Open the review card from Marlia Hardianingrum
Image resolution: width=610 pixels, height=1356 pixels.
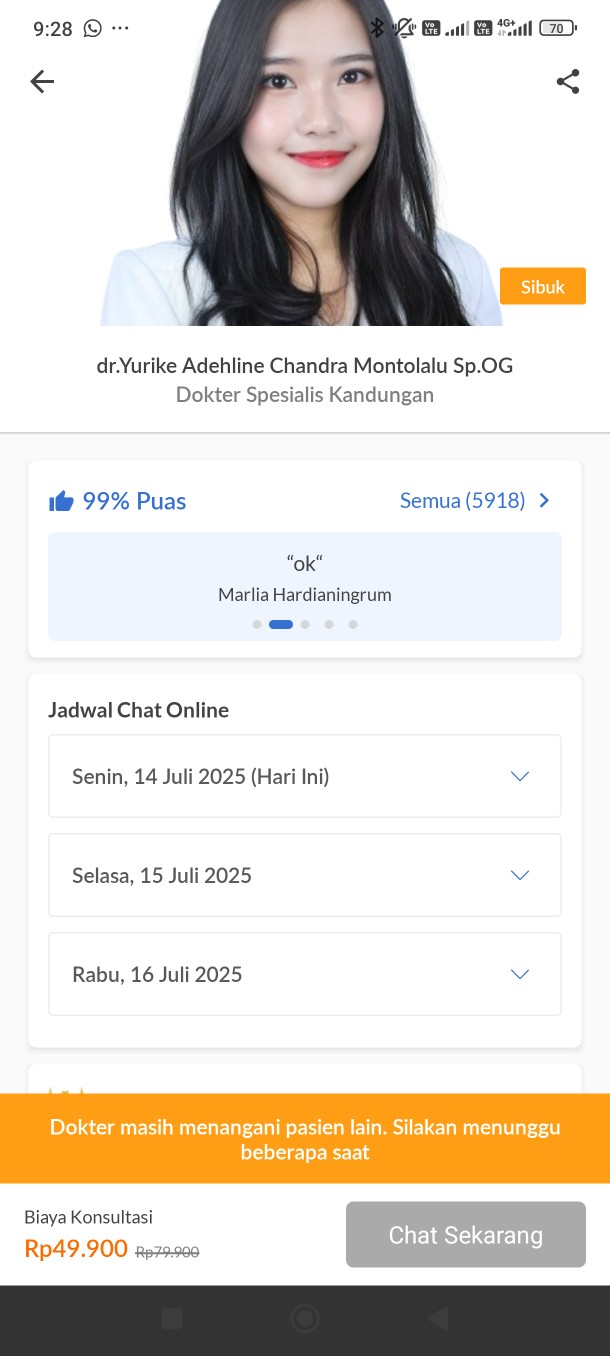[304, 580]
